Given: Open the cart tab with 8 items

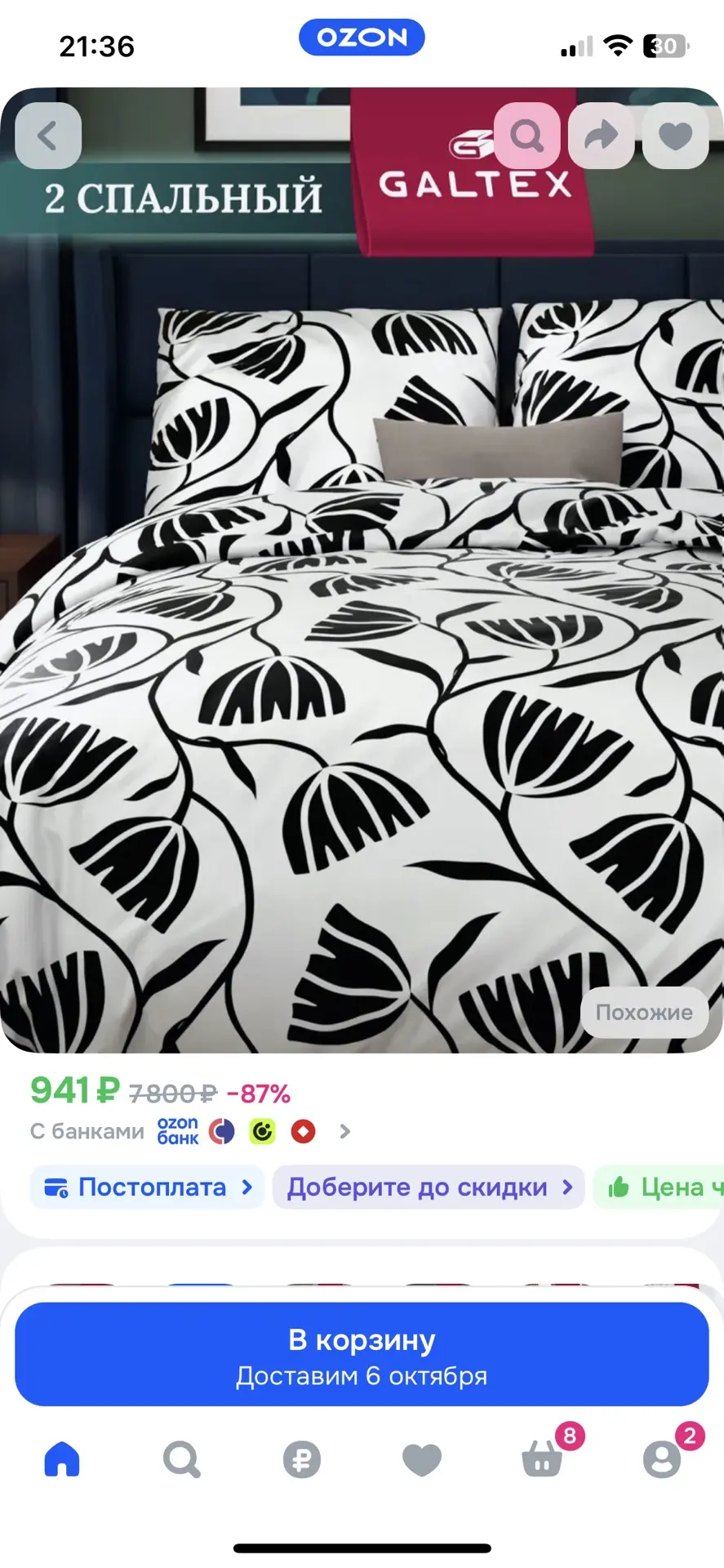Looking at the screenshot, I should (x=543, y=1457).
